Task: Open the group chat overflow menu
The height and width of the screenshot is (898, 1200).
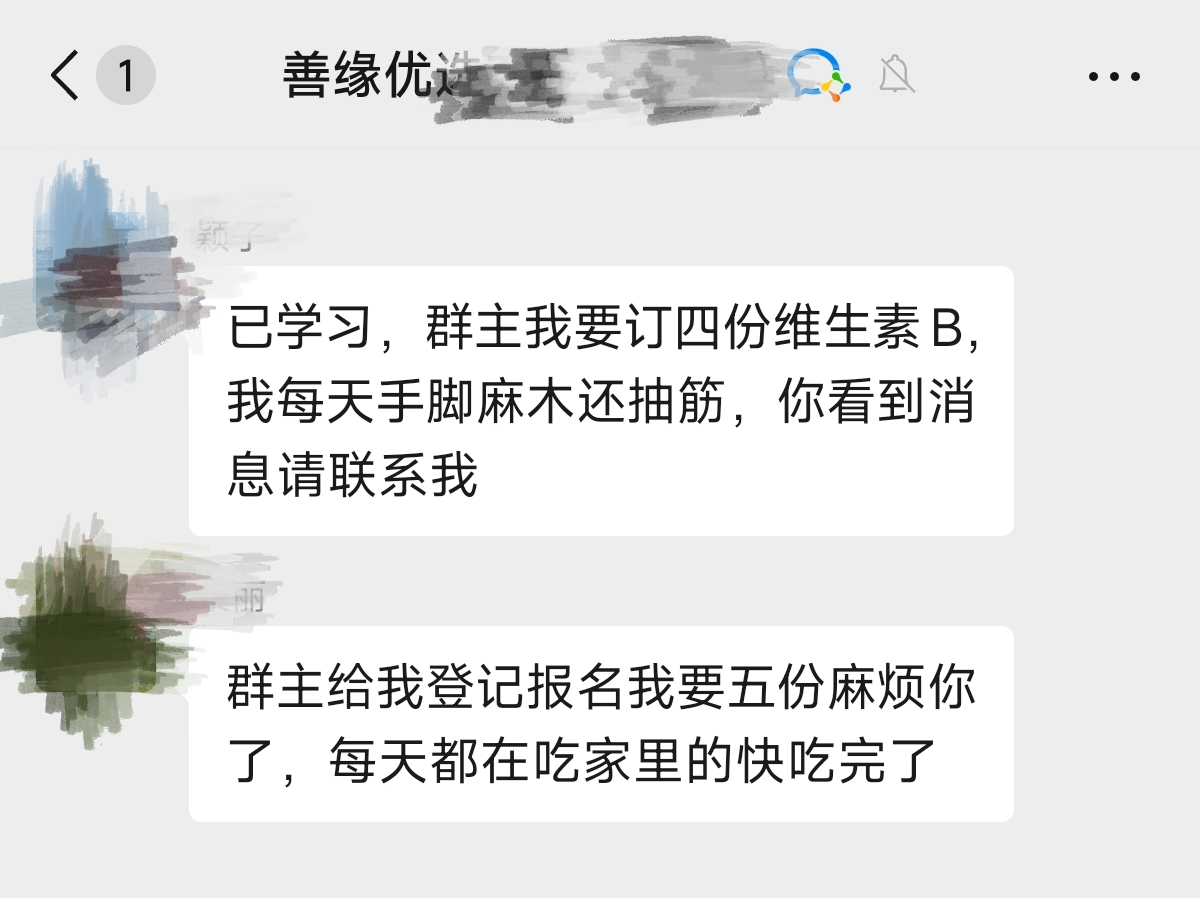Action: (1114, 76)
